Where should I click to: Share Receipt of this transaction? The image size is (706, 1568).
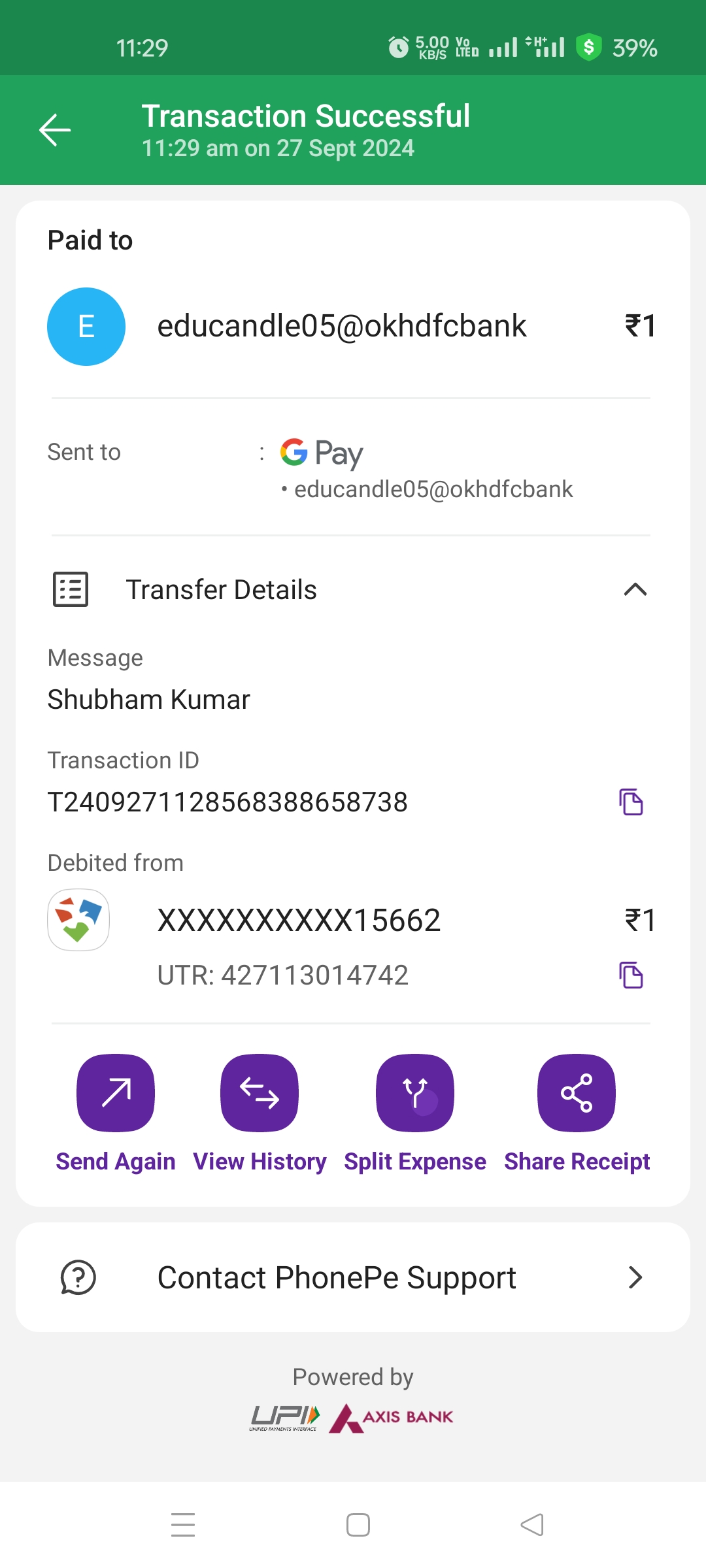coord(577,1093)
